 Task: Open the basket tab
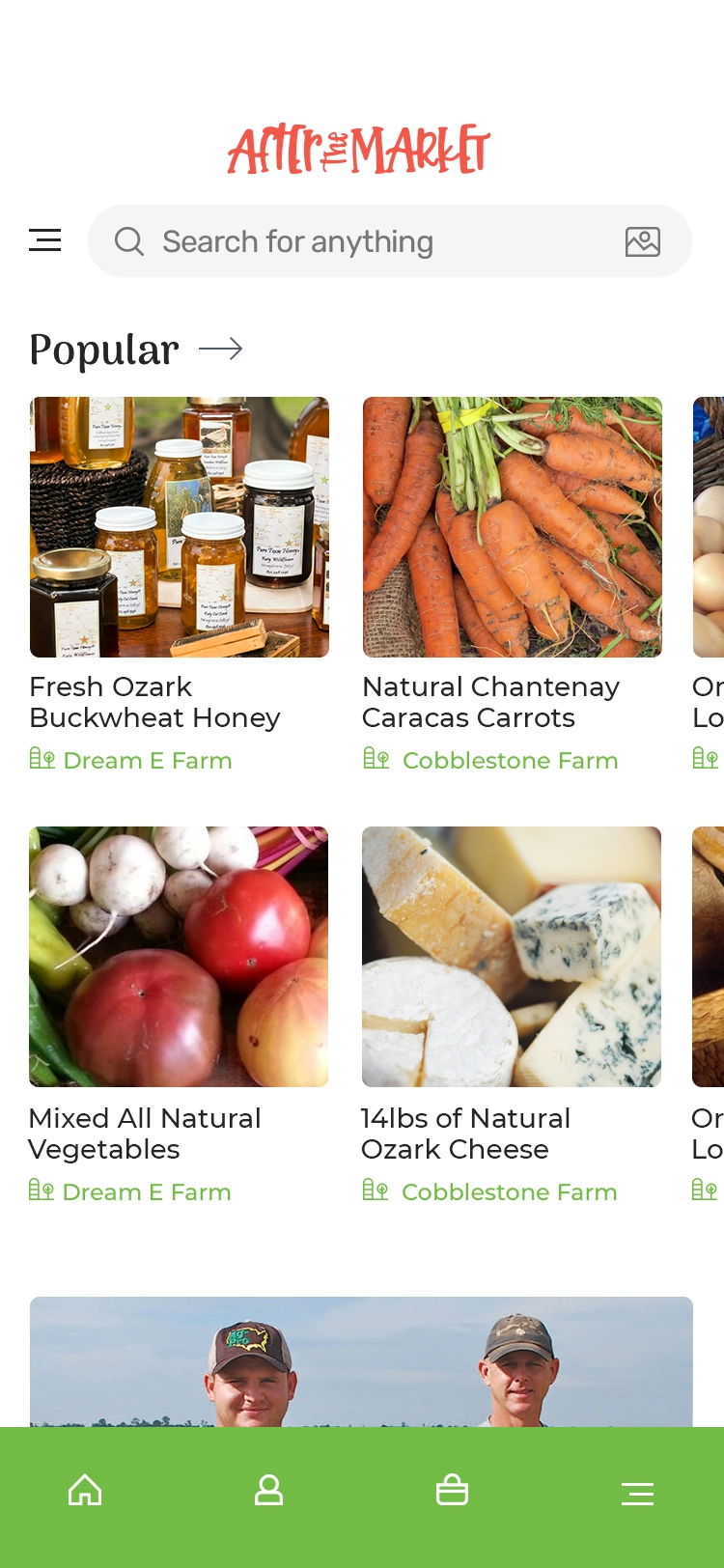(452, 1491)
